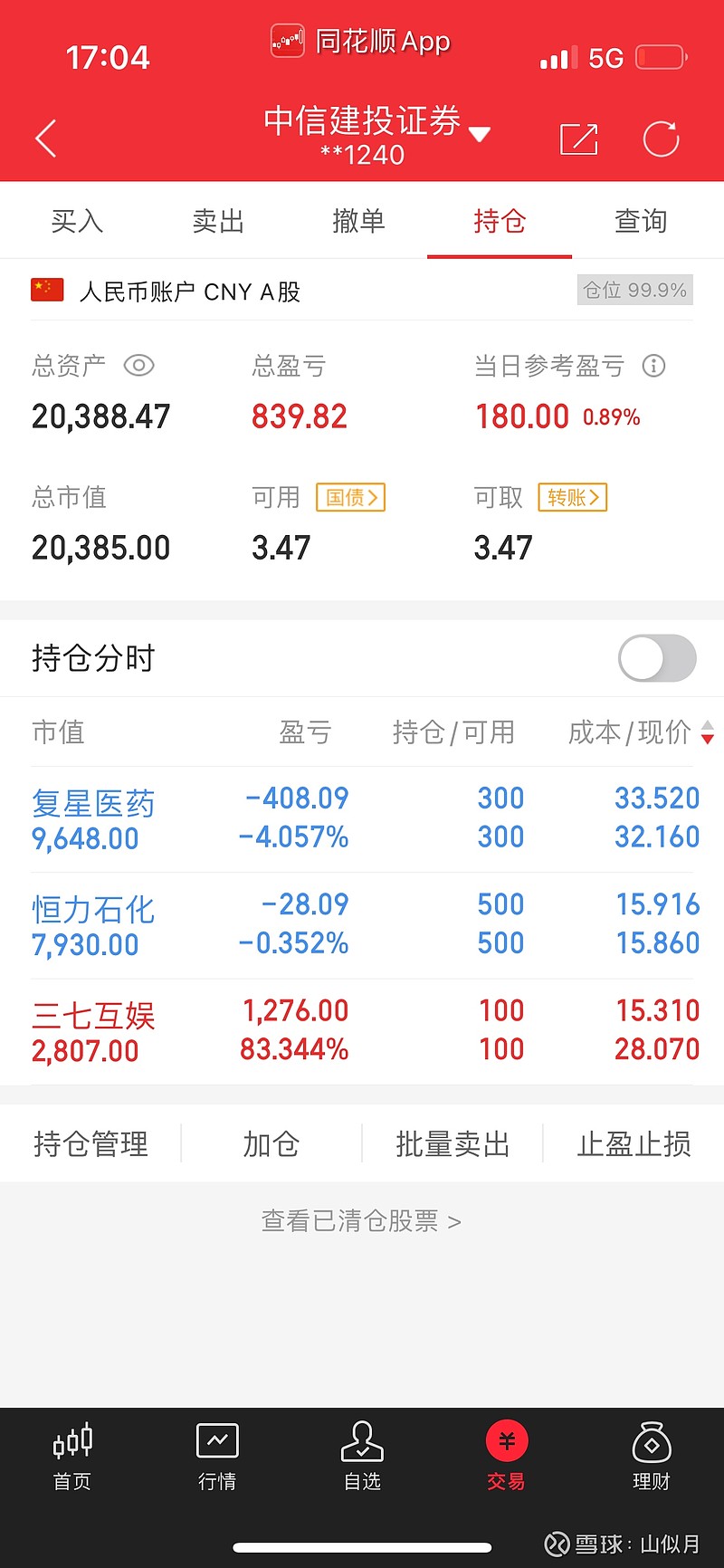Open the 三七互娱 holding row
724x1568 pixels.
pos(362,1031)
